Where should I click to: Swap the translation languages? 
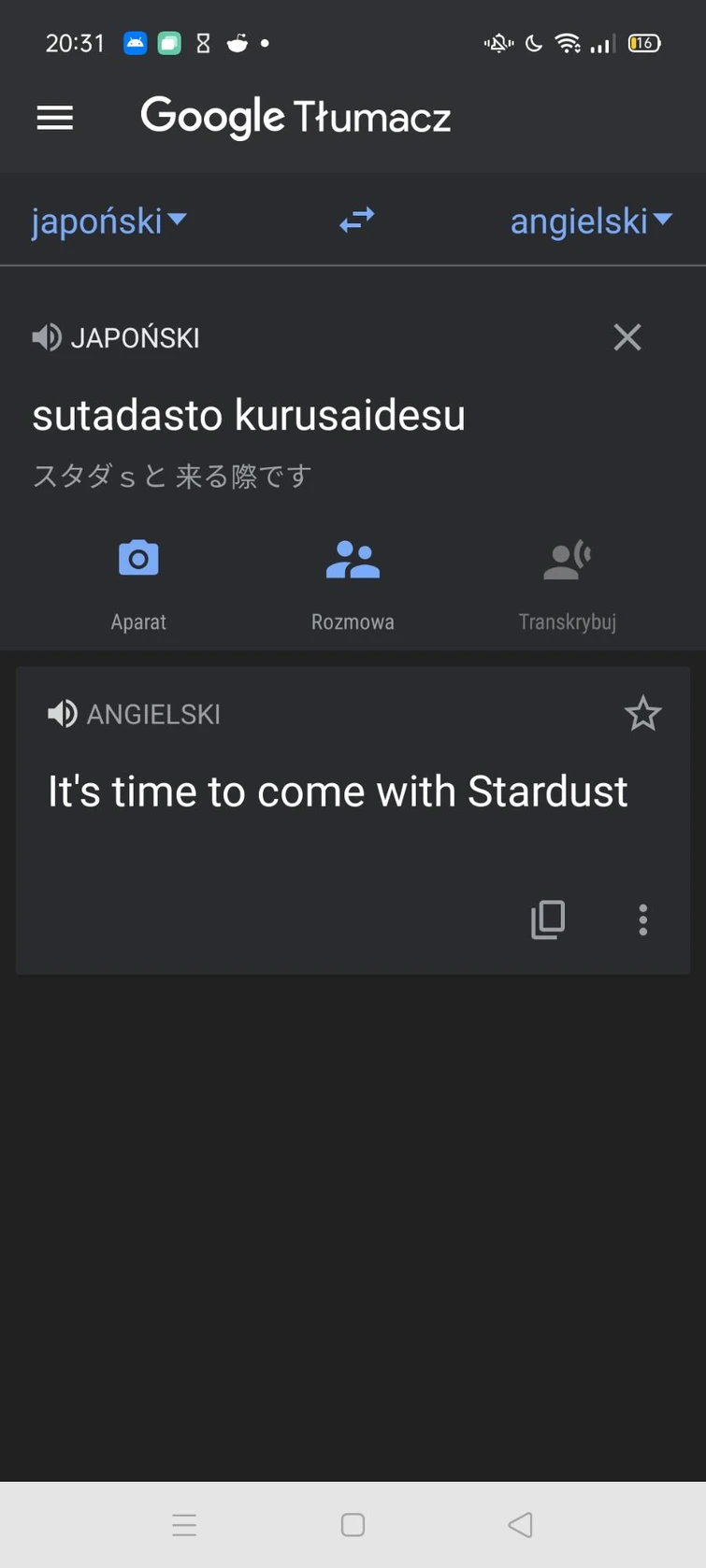pyautogui.click(x=356, y=221)
